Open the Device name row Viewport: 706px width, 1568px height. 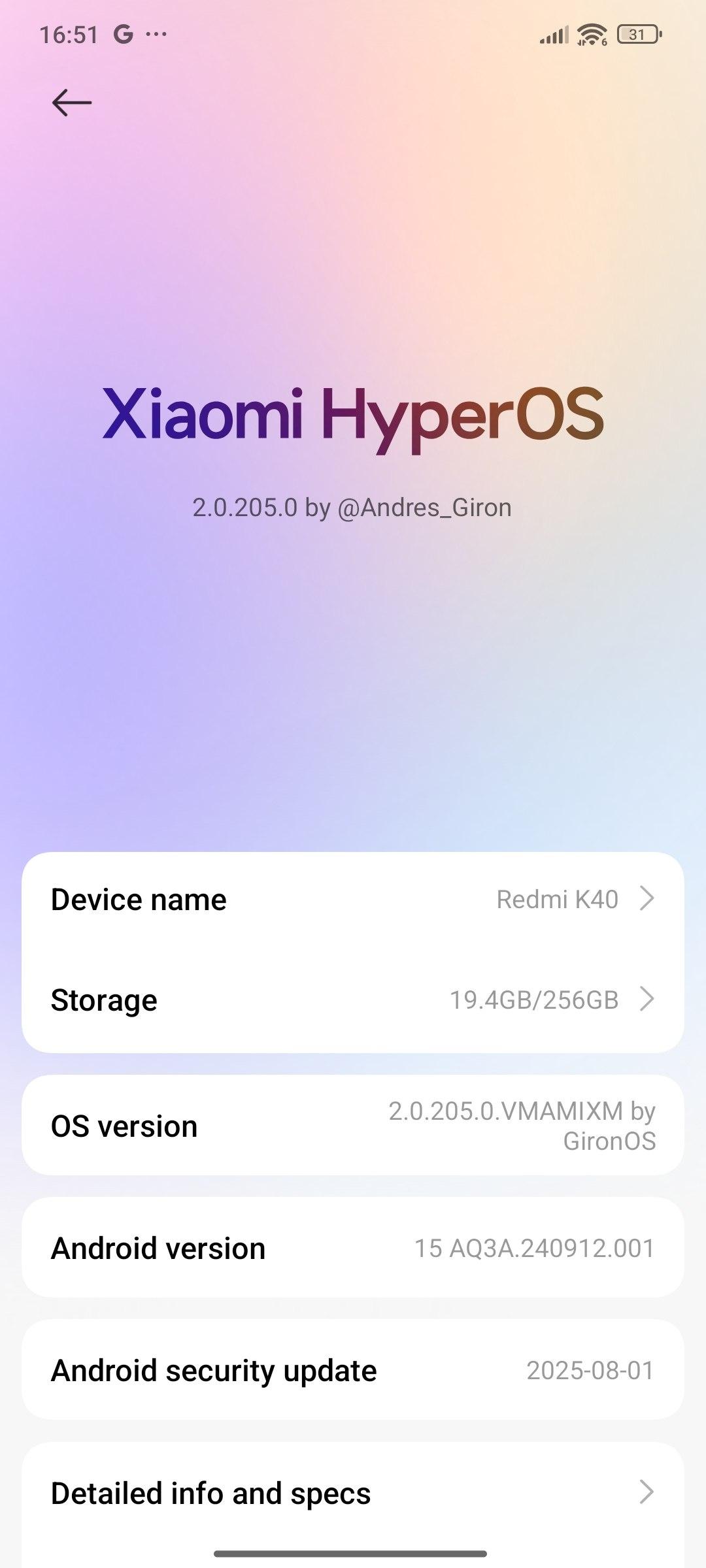click(353, 900)
